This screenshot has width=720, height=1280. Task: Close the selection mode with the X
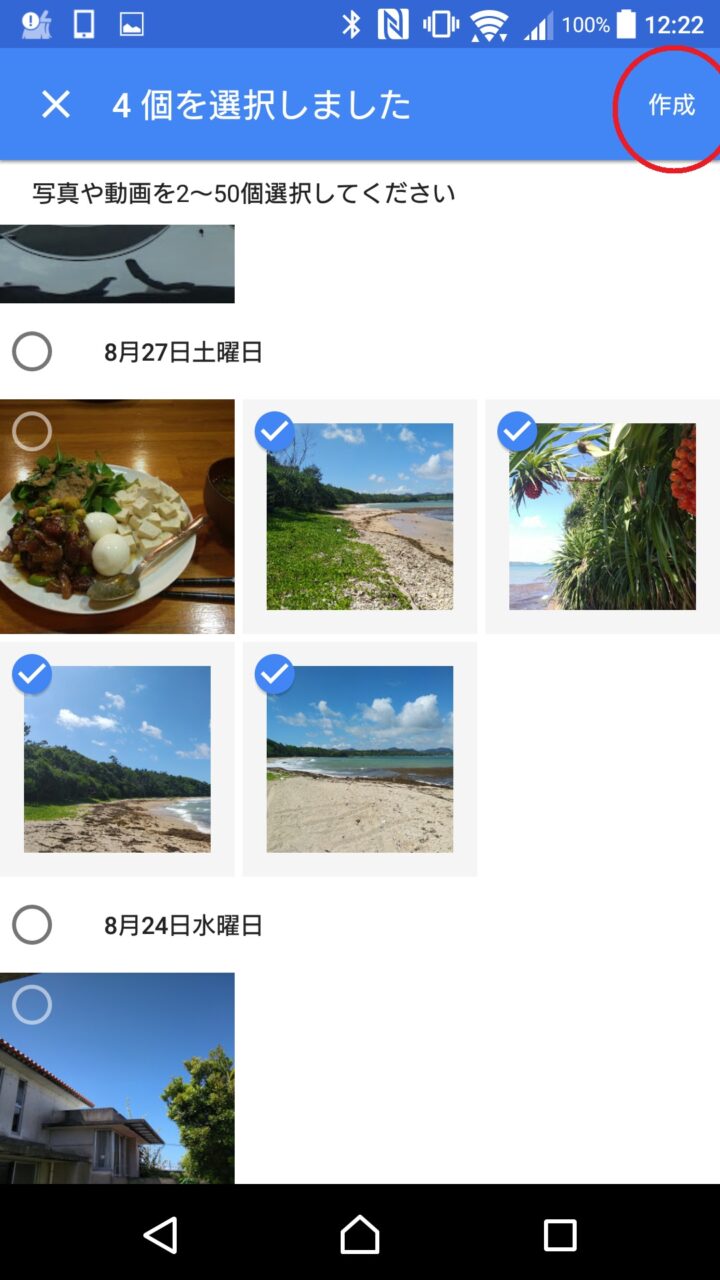click(x=56, y=104)
